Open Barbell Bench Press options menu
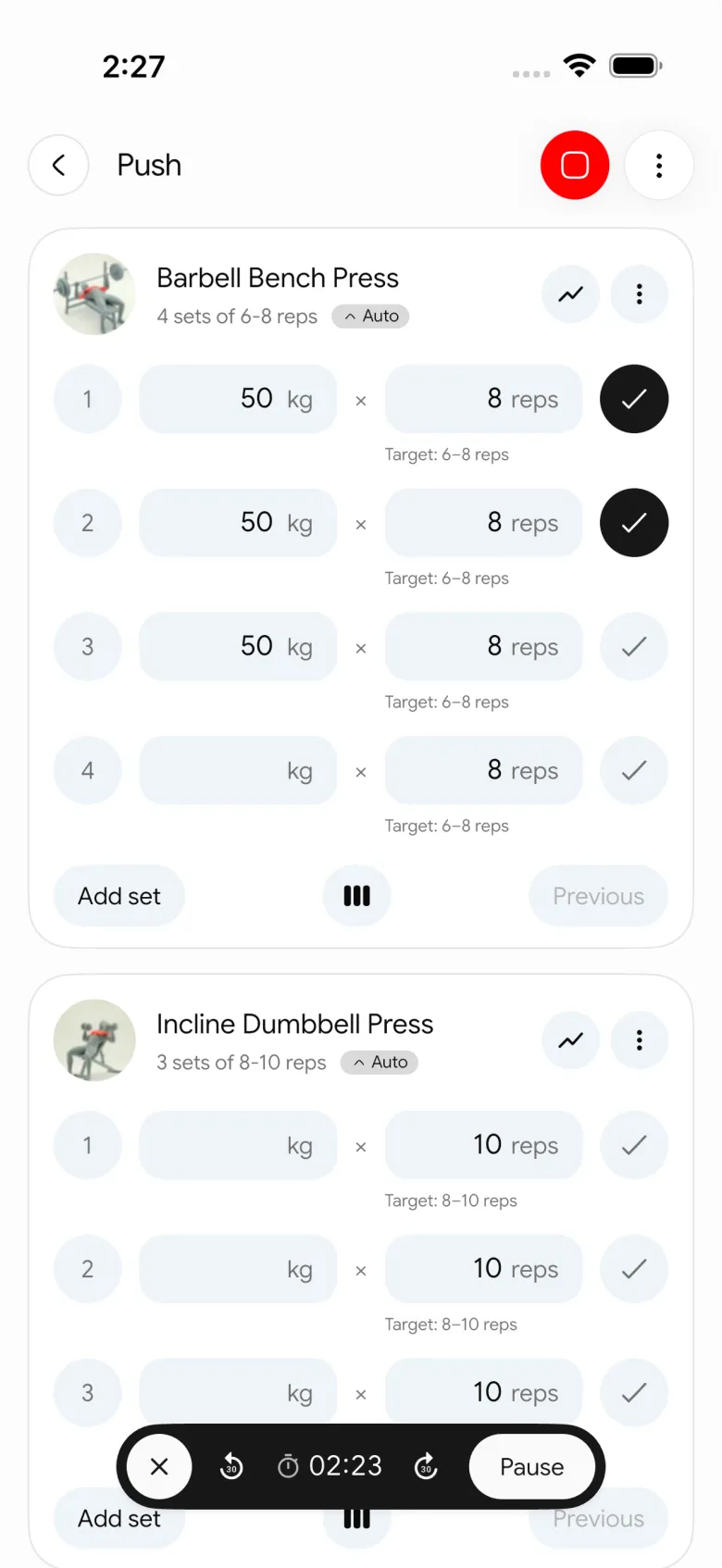This screenshot has width=722, height=1568. [639, 294]
